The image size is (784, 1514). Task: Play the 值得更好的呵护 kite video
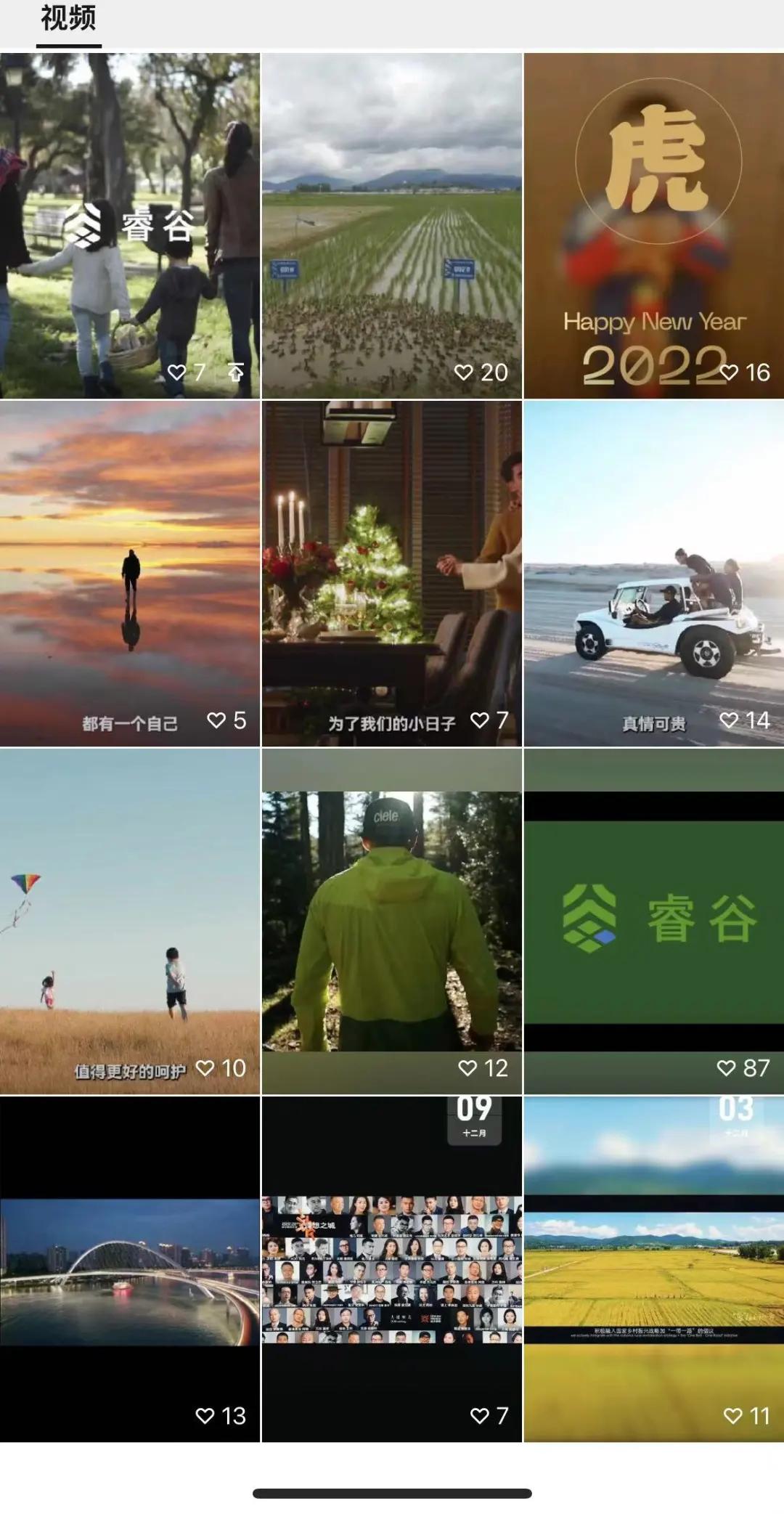(130, 921)
